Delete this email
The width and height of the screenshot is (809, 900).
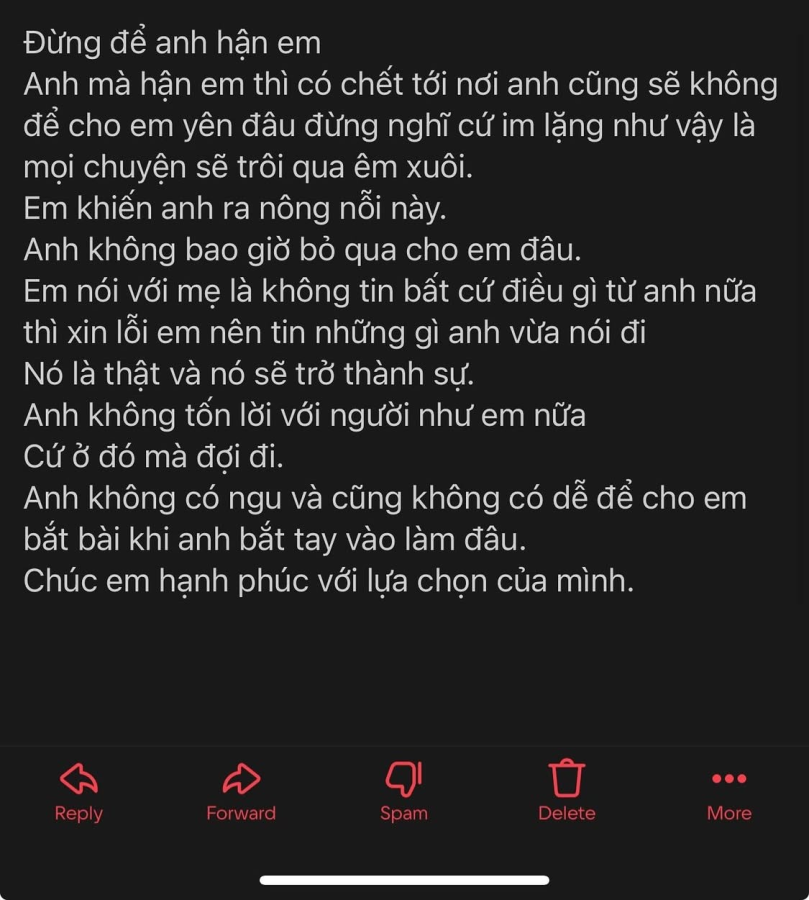click(566, 791)
